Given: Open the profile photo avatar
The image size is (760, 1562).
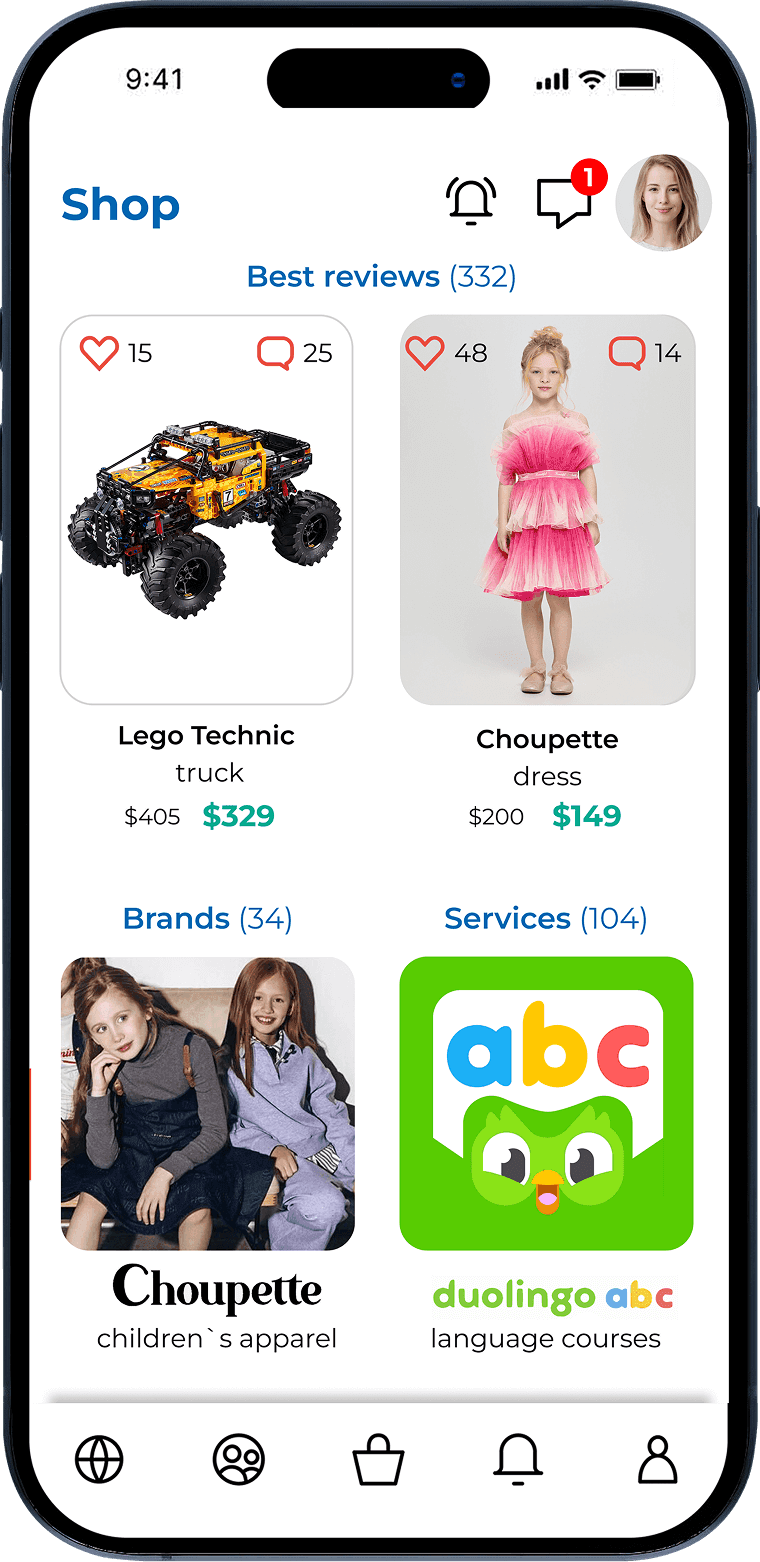Looking at the screenshot, I should 663,202.
